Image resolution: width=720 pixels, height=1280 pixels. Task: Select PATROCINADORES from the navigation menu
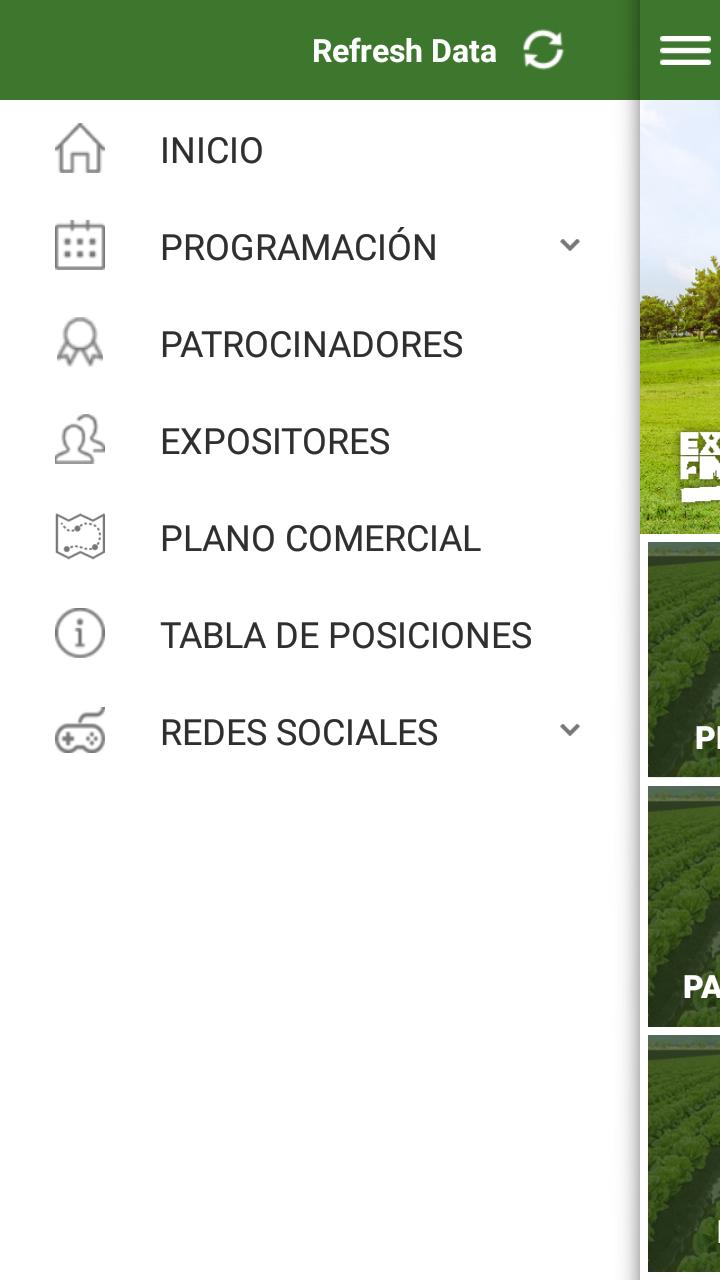pos(312,343)
